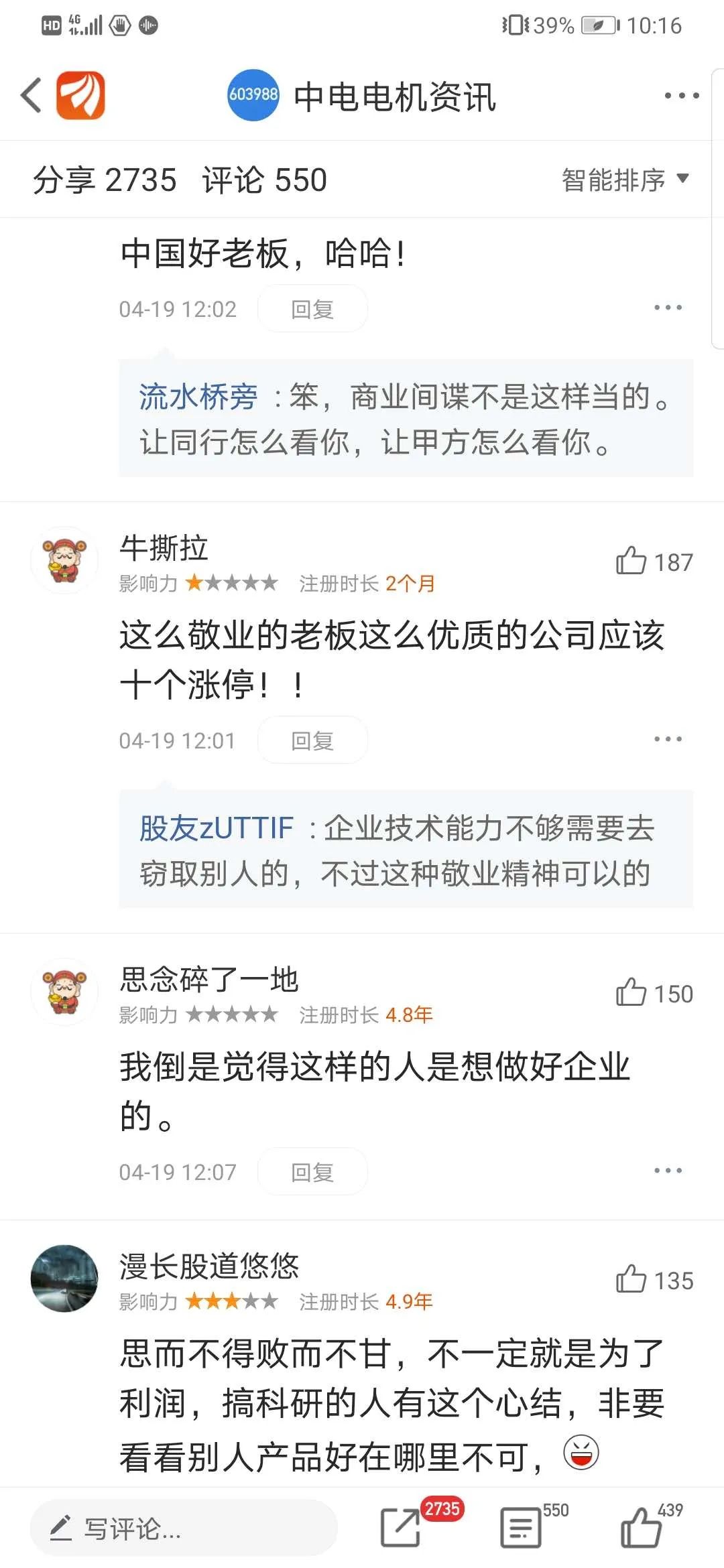Viewport: 724px width, 1568px height.
Task: Reply to 思念碎了一地's comment
Action: coord(312,1172)
